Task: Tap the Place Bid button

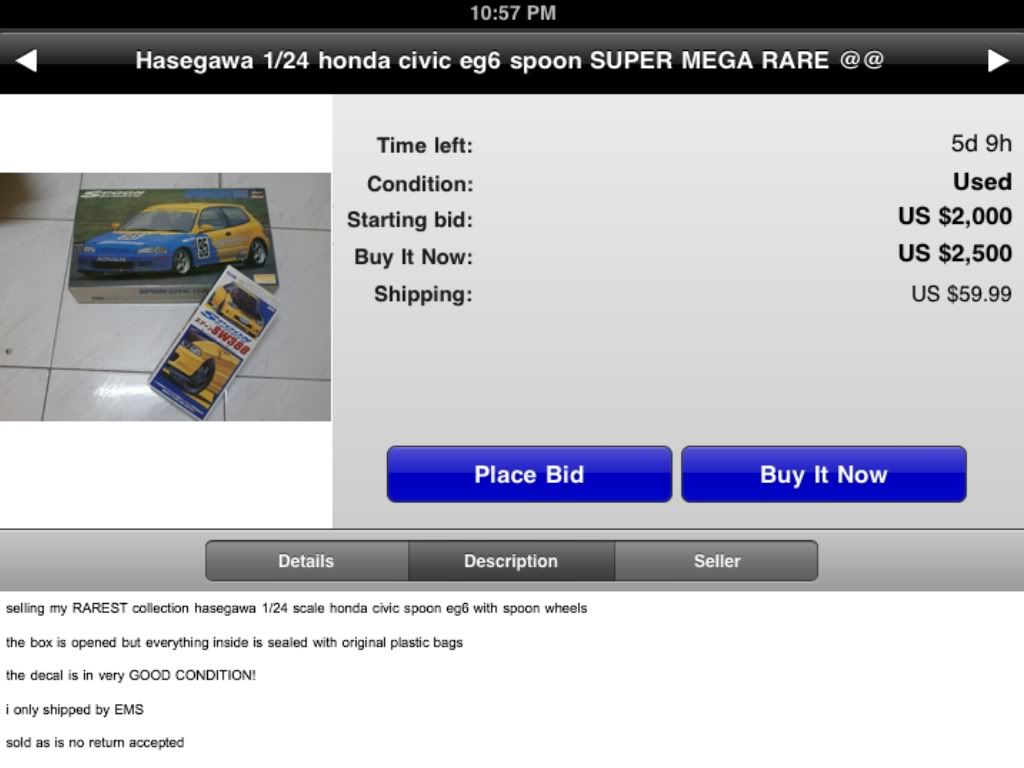Action: click(529, 474)
